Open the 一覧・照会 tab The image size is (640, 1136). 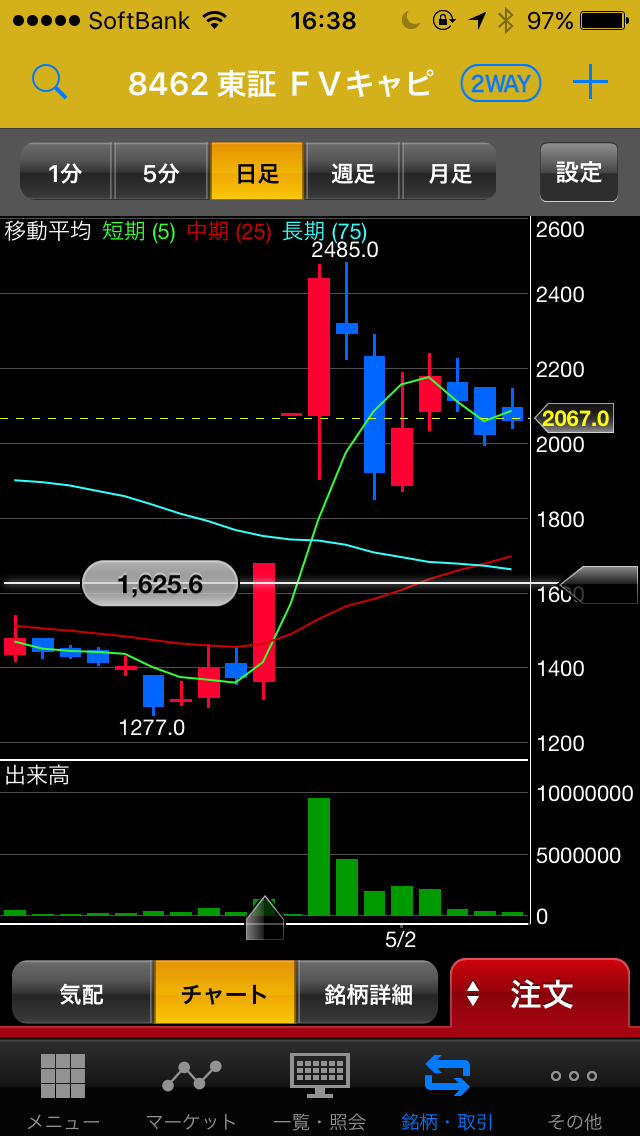[320, 1090]
